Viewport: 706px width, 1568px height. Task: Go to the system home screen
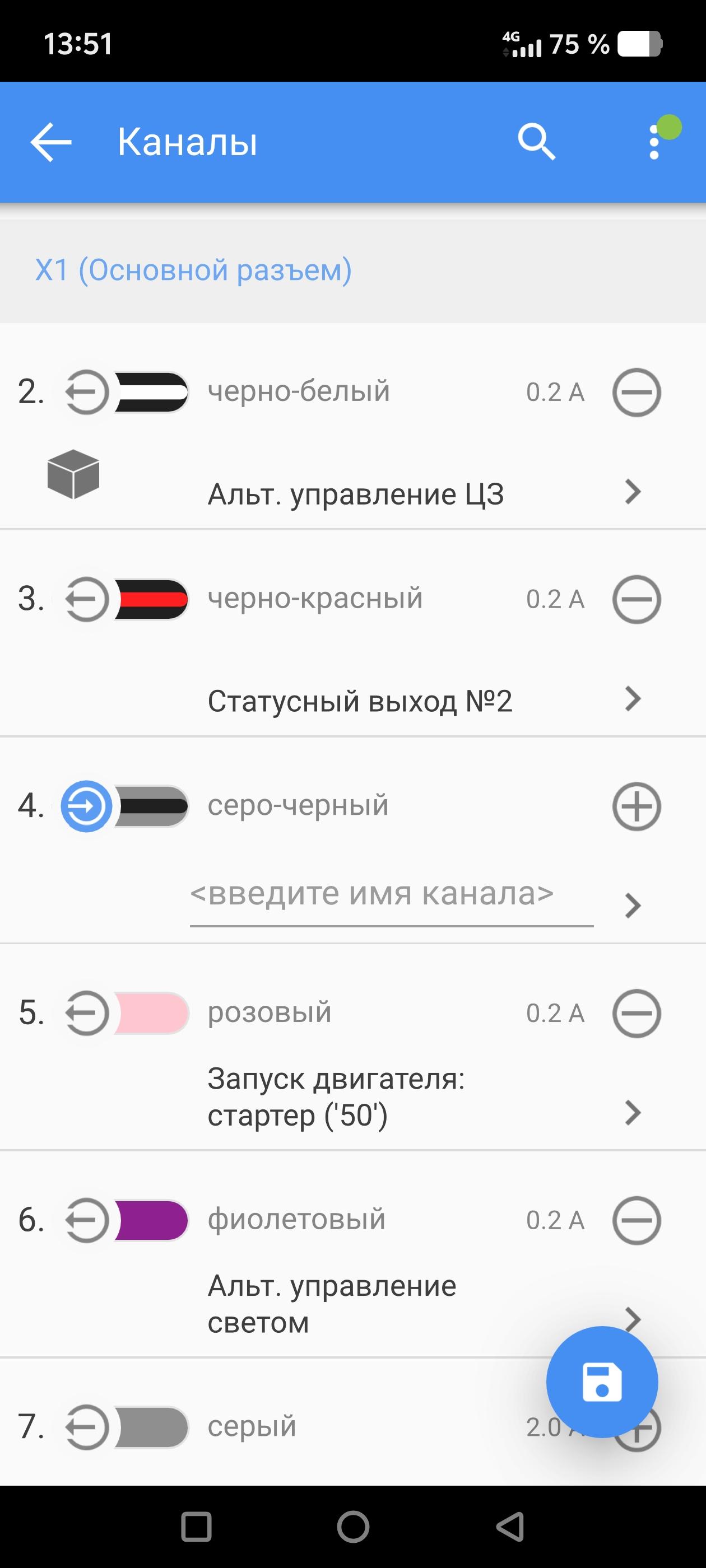click(354, 1527)
